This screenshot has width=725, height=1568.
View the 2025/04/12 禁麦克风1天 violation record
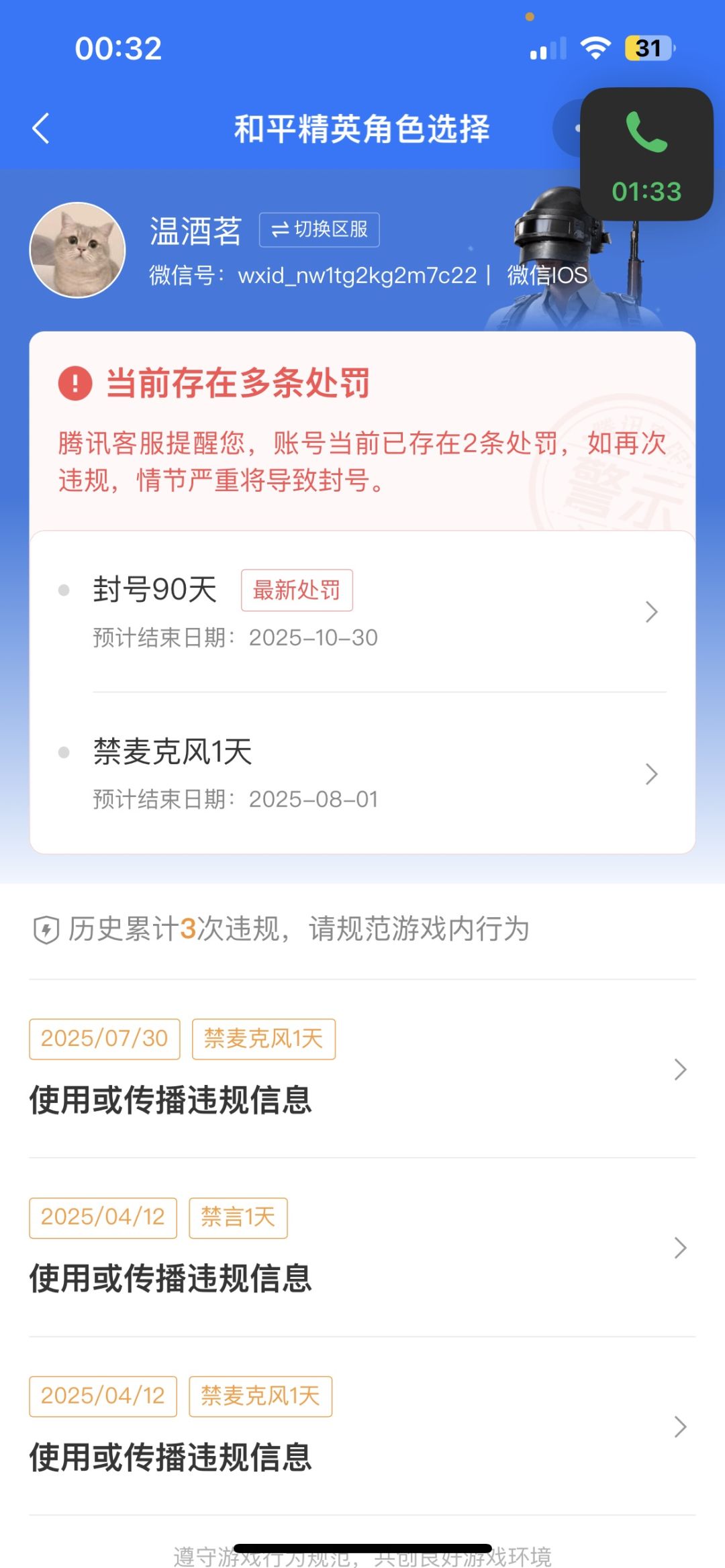[x=362, y=1426]
